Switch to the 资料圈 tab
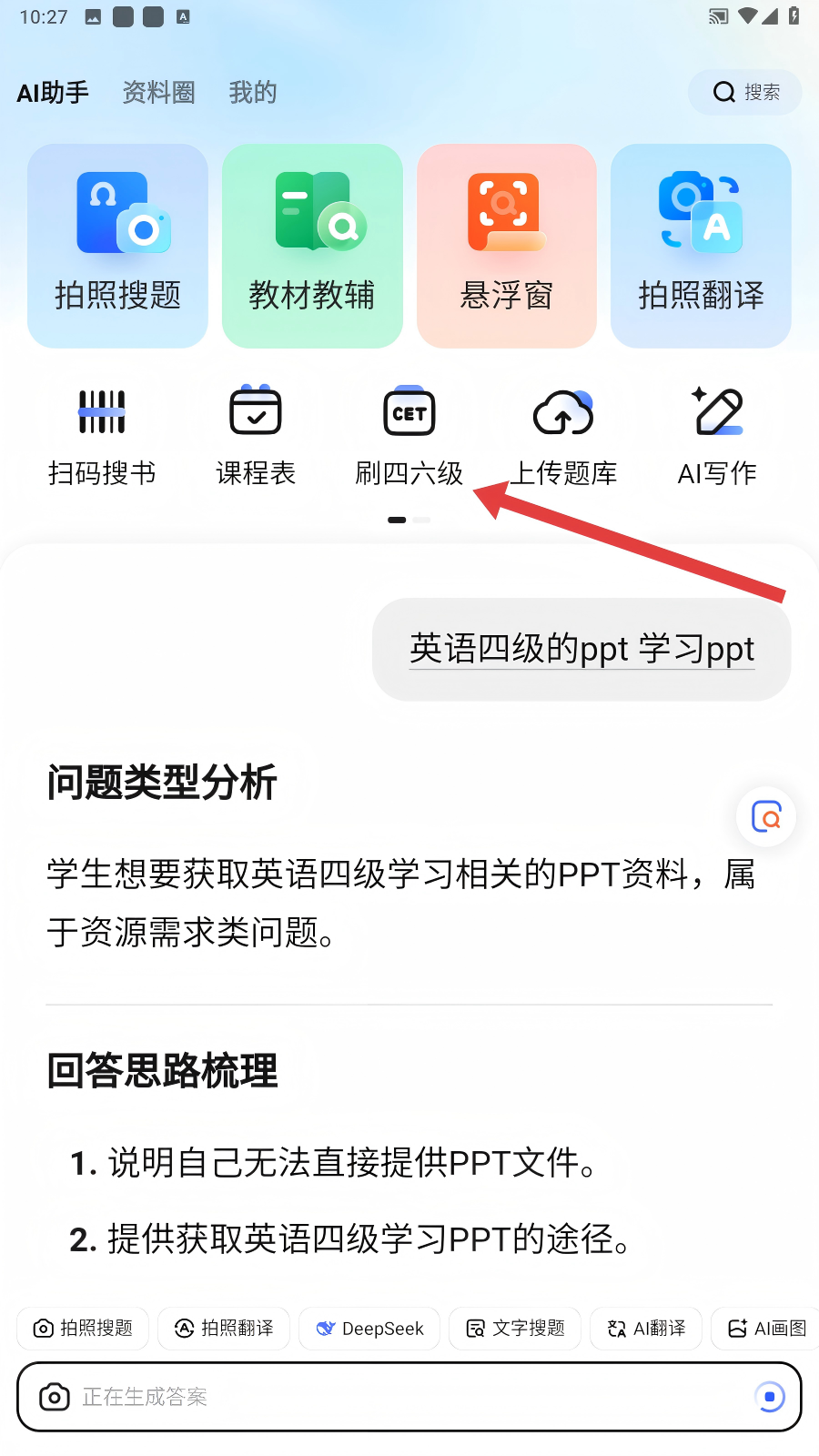This screenshot has height=1456, width=819. (x=158, y=92)
